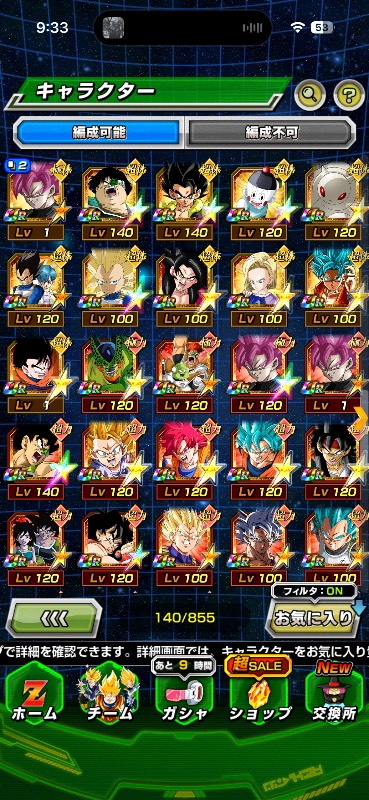The width and height of the screenshot is (369, 800).
Task: Go back with the green arrows button
Action: 54,618
